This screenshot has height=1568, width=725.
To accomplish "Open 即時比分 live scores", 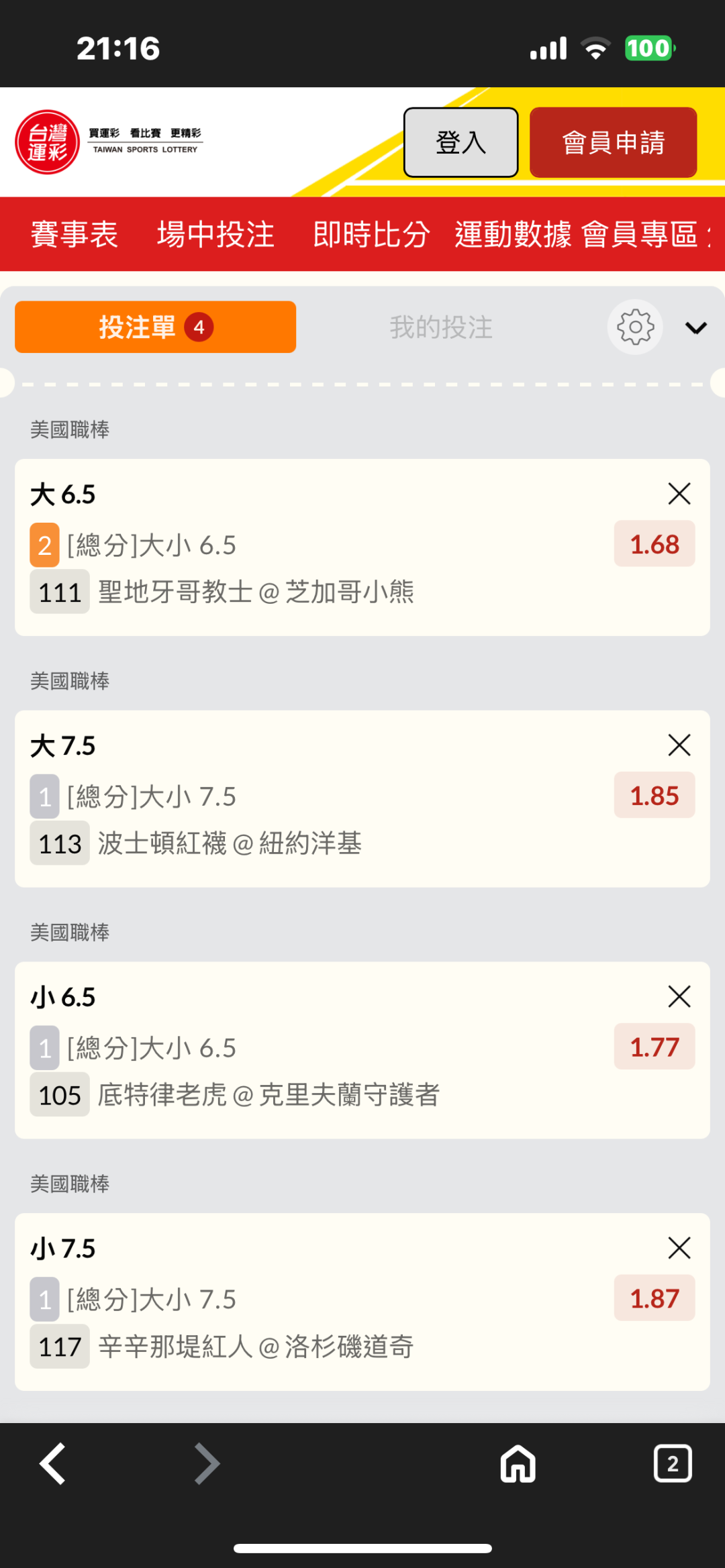I will [x=371, y=234].
